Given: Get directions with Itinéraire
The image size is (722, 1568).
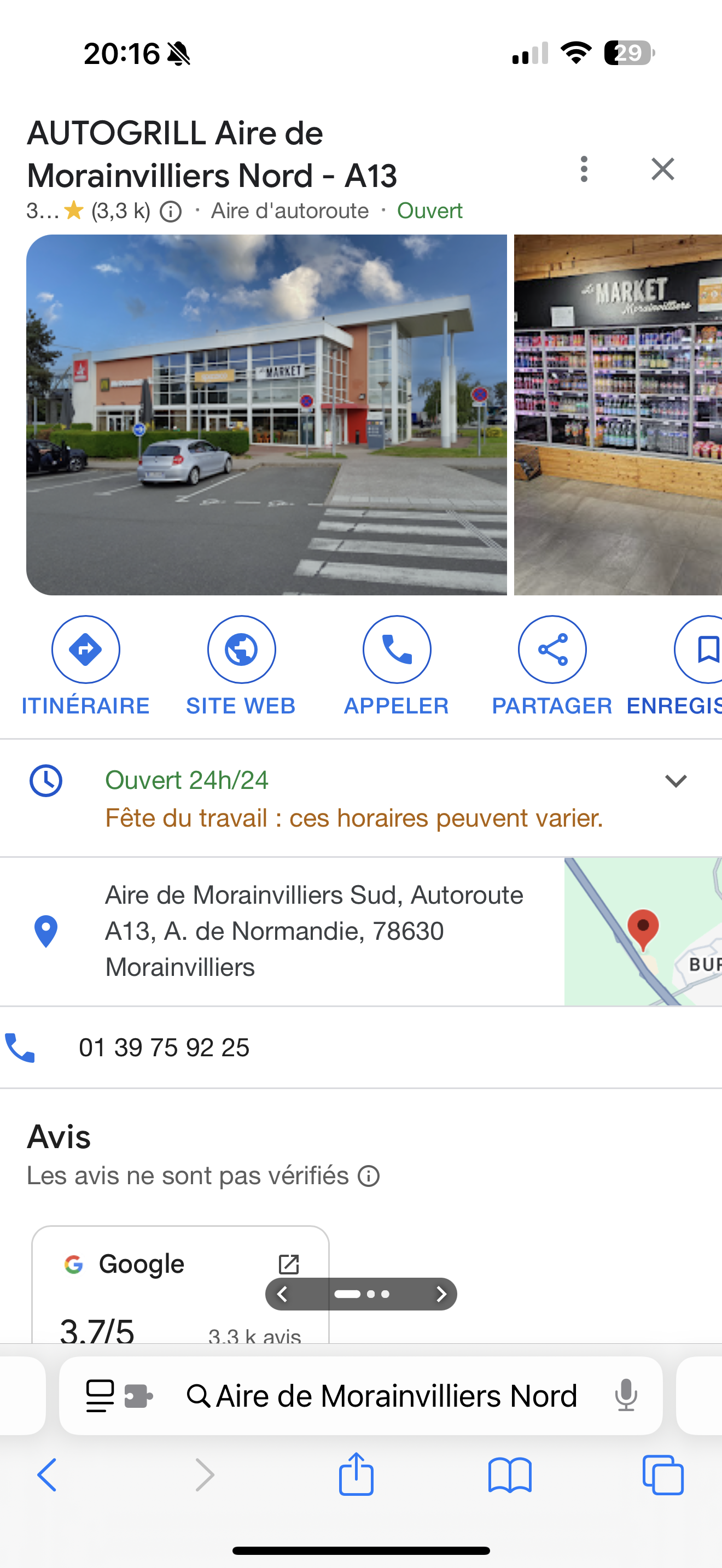Looking at the screenshot, I should pyautogui.click(x=85, y=666).
